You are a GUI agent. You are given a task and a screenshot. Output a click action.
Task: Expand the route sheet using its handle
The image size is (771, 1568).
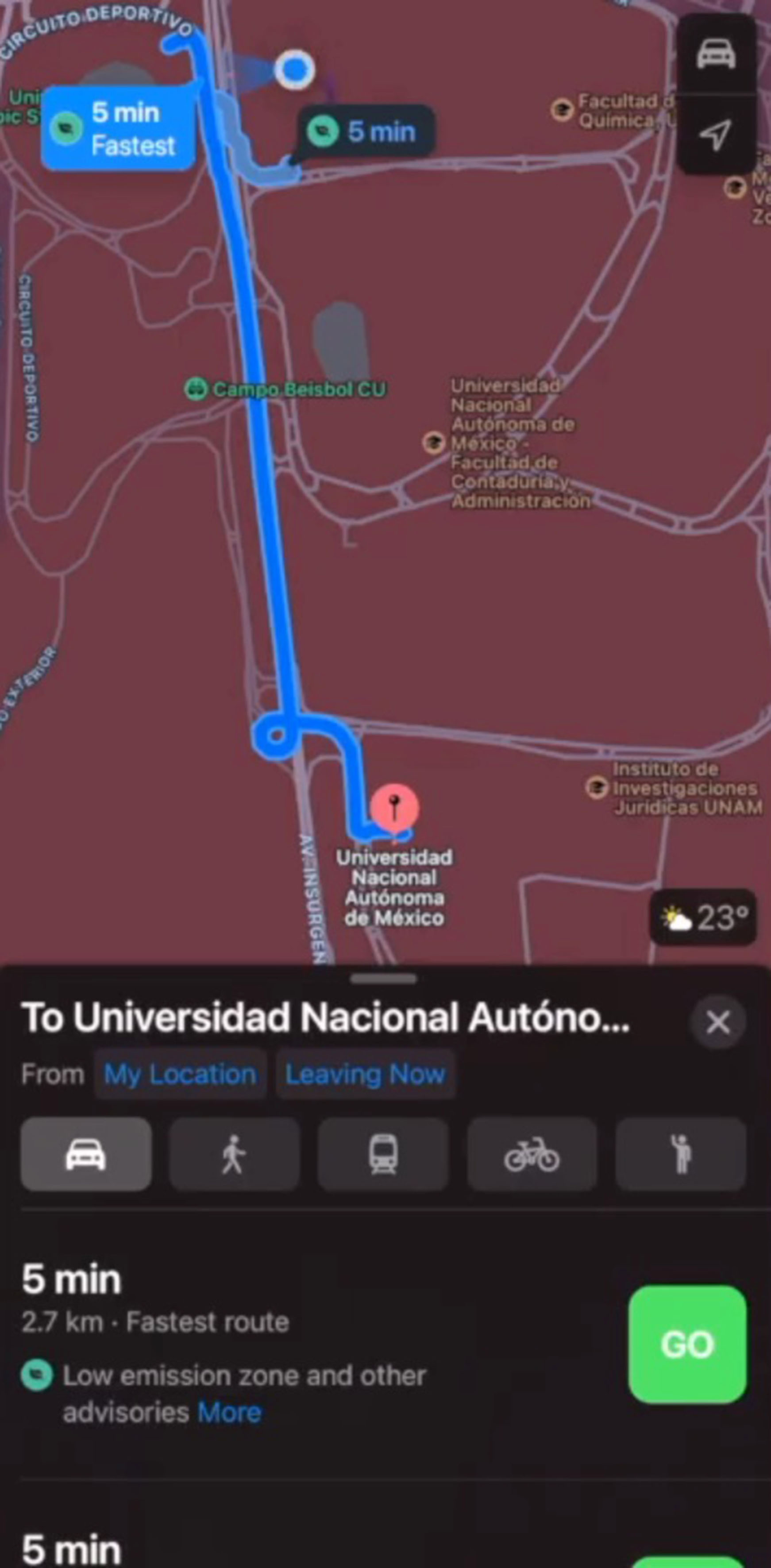tap(384, 979)
